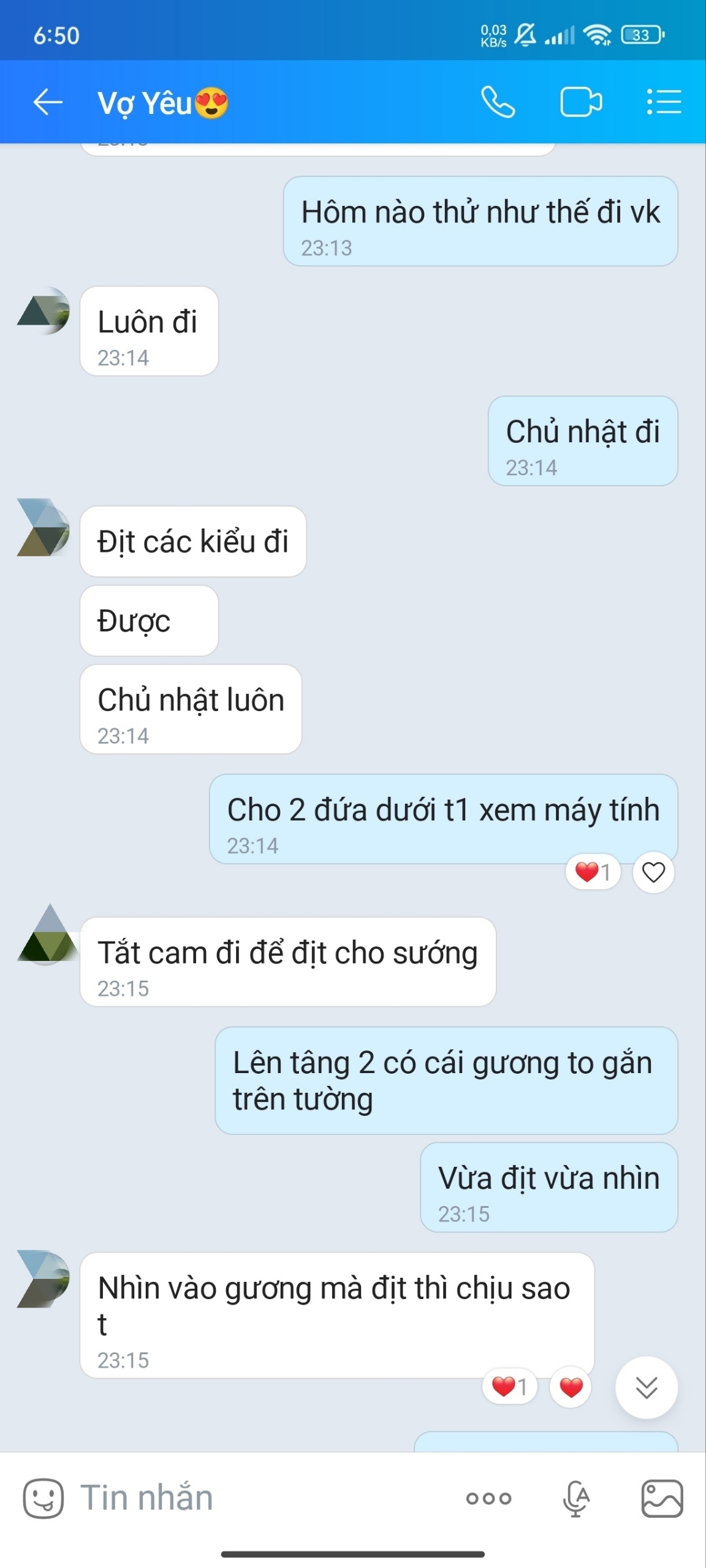Tap the voice message microphone
706x1568 pixels.
point(575,1498)
